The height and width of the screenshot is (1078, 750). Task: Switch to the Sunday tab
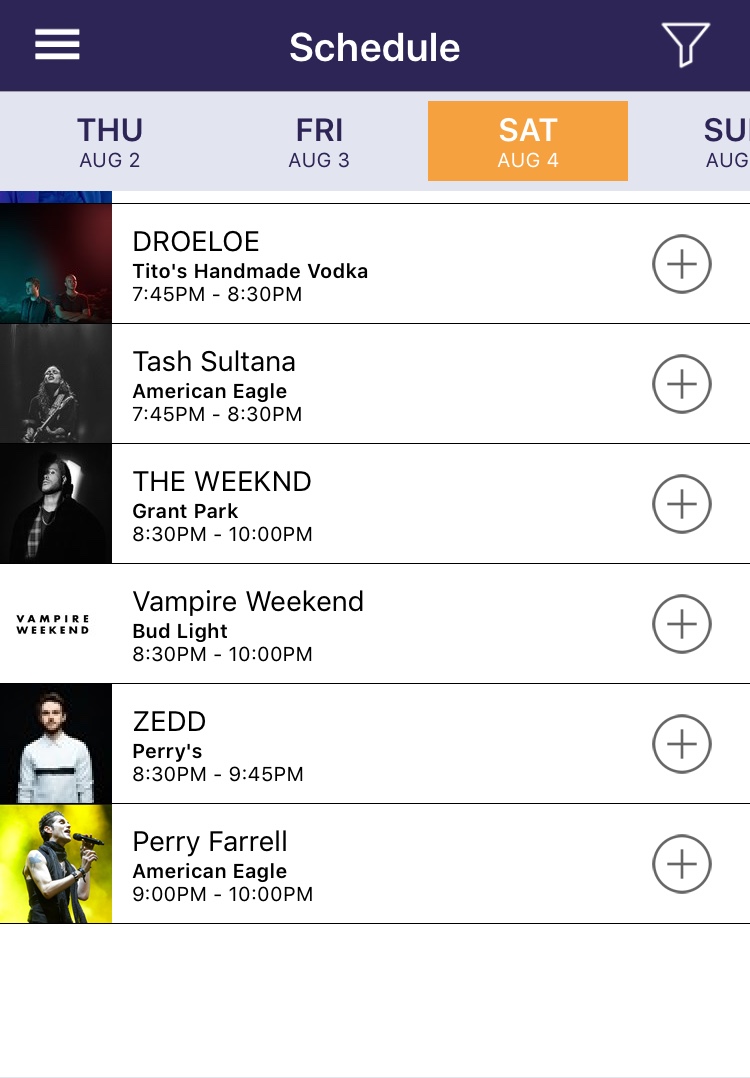[x=725, y=142]
